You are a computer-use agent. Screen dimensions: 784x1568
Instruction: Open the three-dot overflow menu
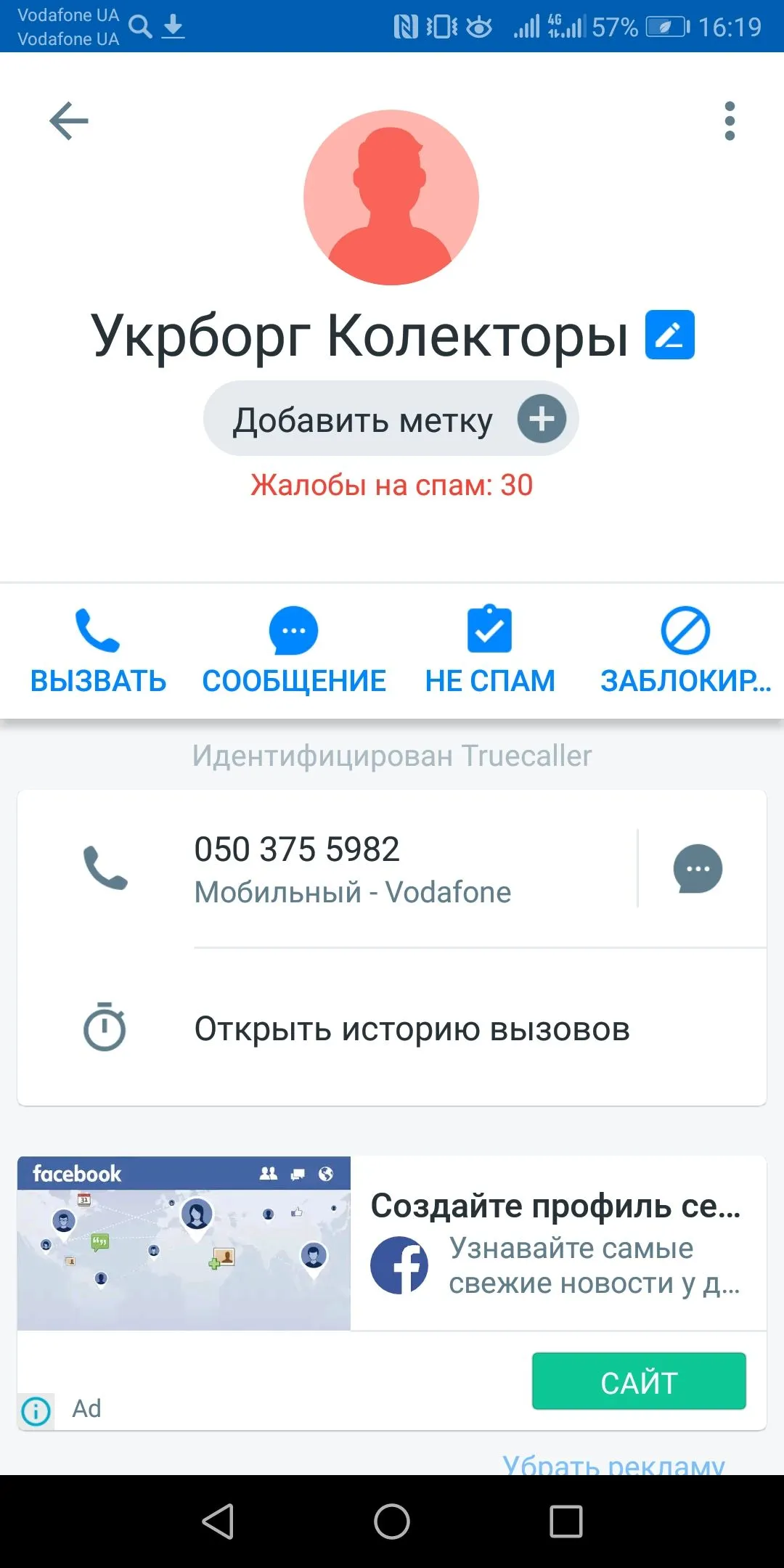click(x=730, y=121)
